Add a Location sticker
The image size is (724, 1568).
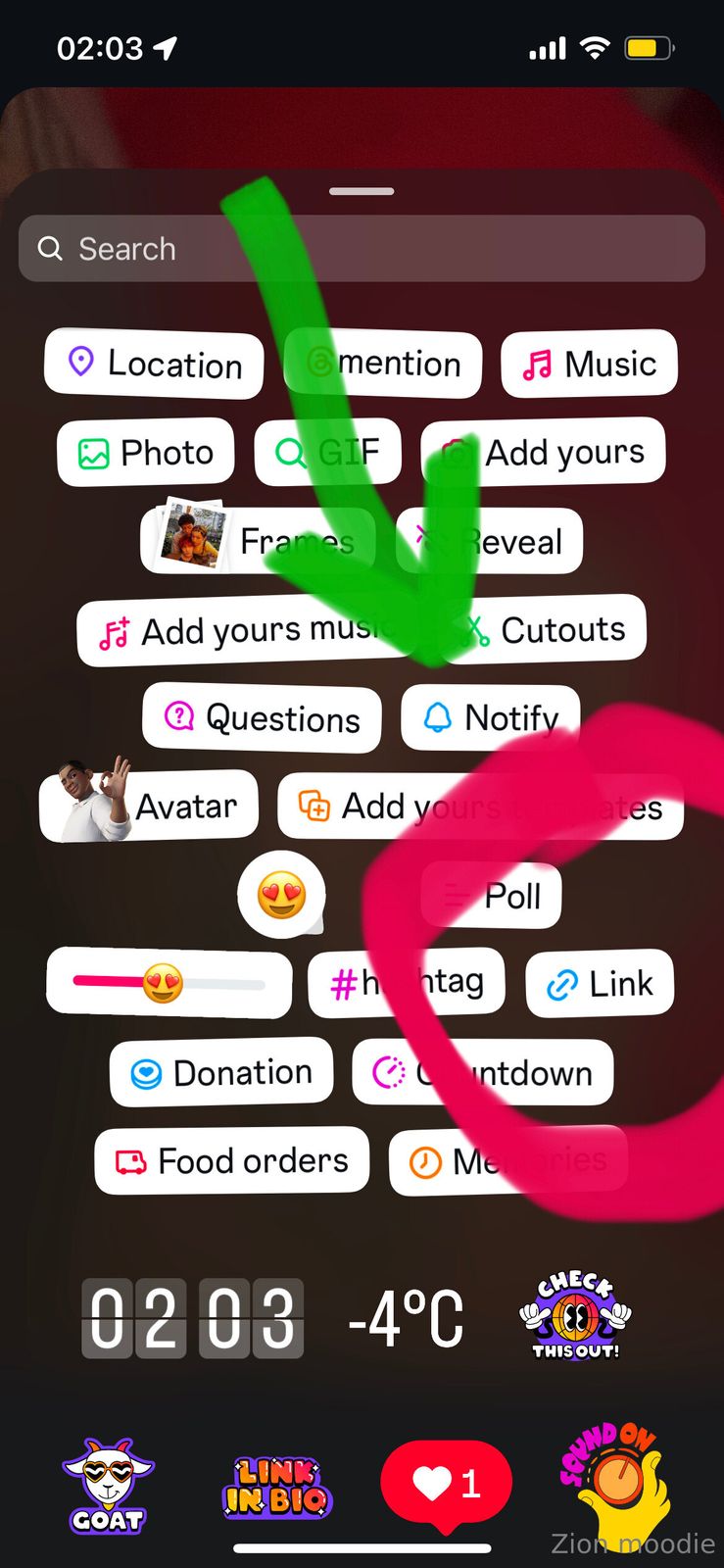[x=154, y=365]
